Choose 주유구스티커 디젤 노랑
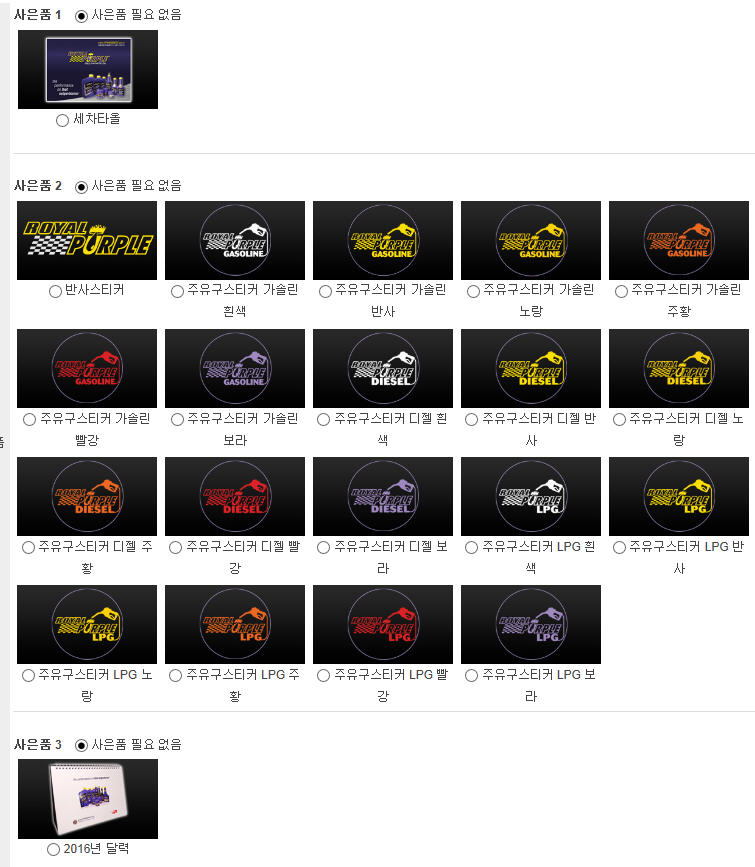 (621, 420)
